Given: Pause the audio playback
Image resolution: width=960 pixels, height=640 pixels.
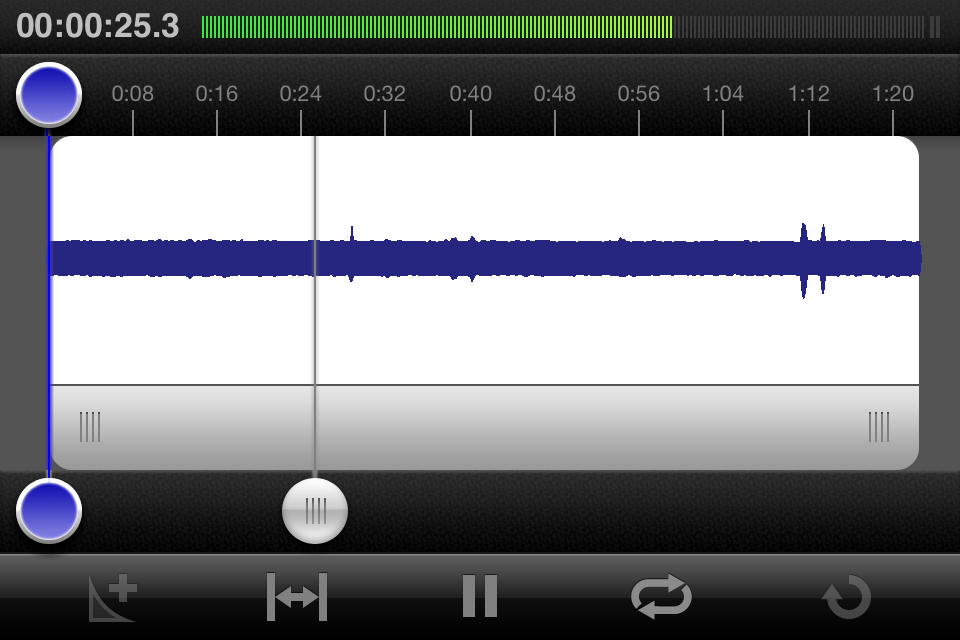Looking at the screenshot, I should tap(480, 597).
